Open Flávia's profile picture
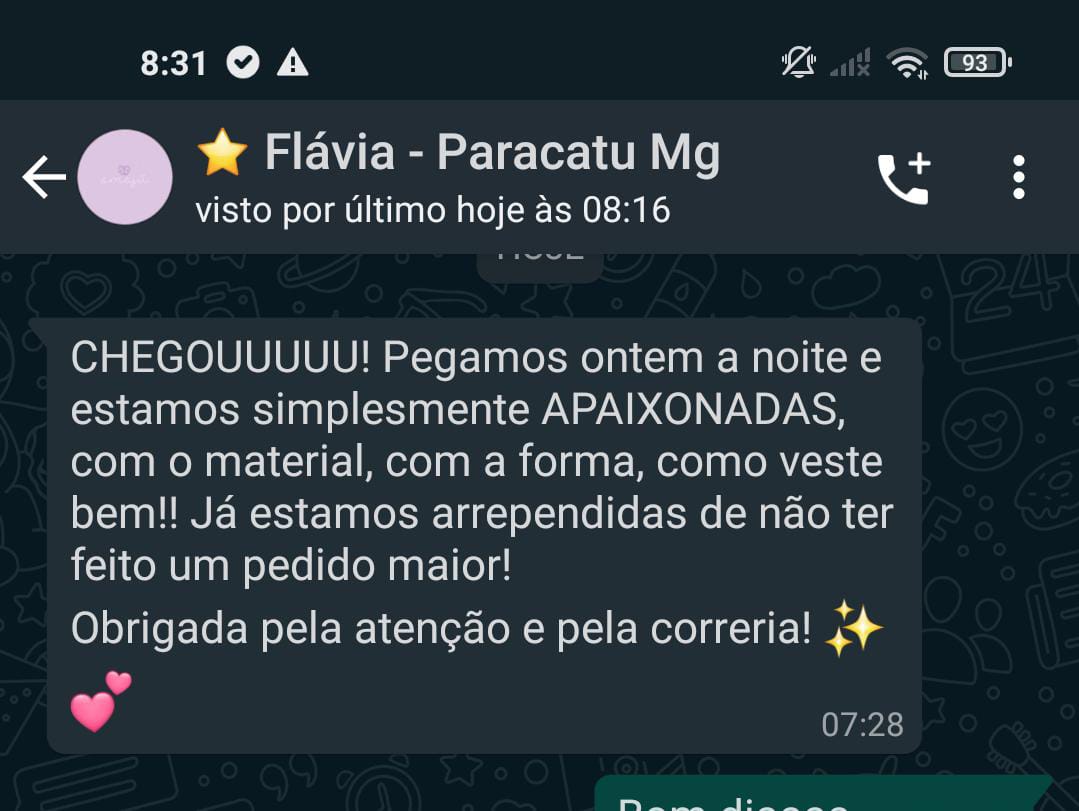The height and width of the screenshot is (811, 1079). [125, 177]
